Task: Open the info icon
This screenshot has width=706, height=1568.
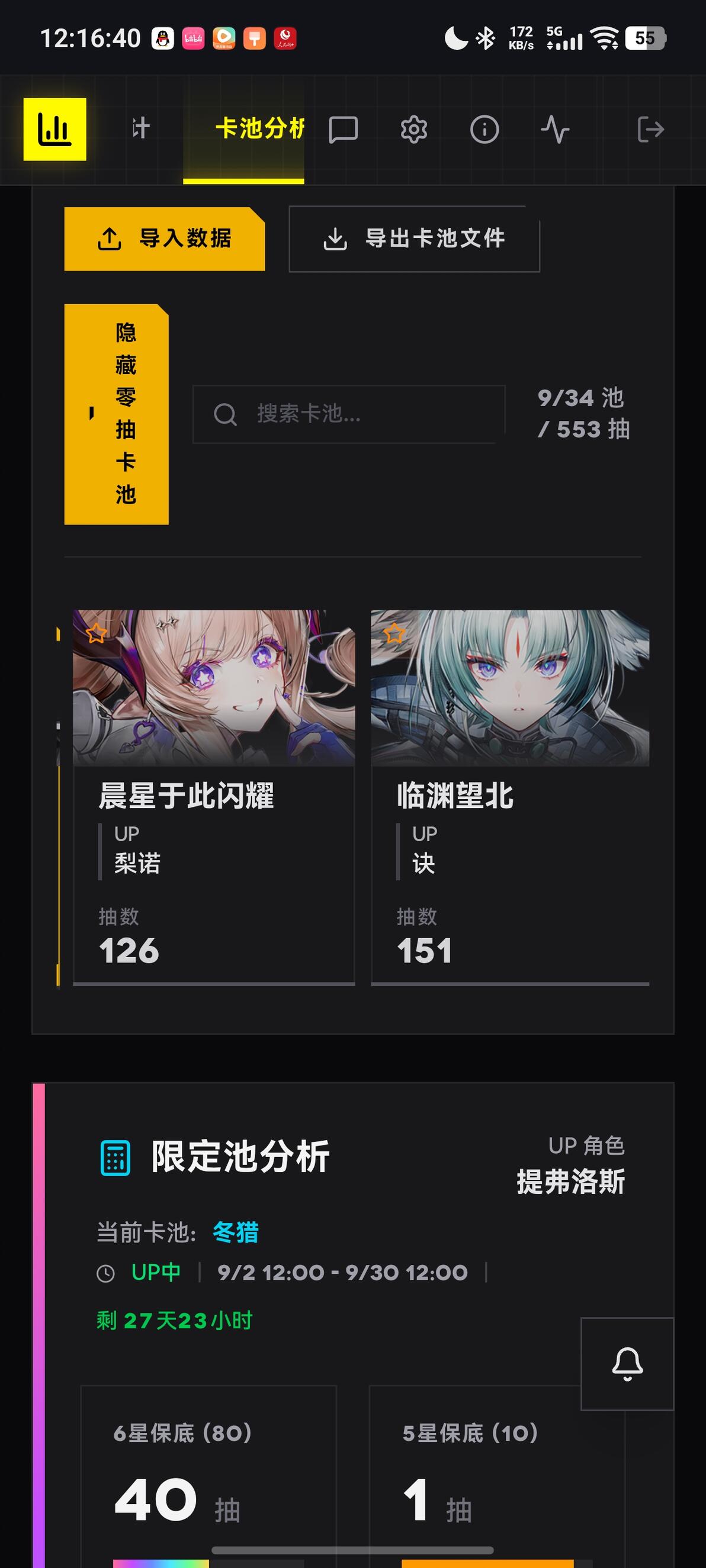Action: click(x=484, y=130)
